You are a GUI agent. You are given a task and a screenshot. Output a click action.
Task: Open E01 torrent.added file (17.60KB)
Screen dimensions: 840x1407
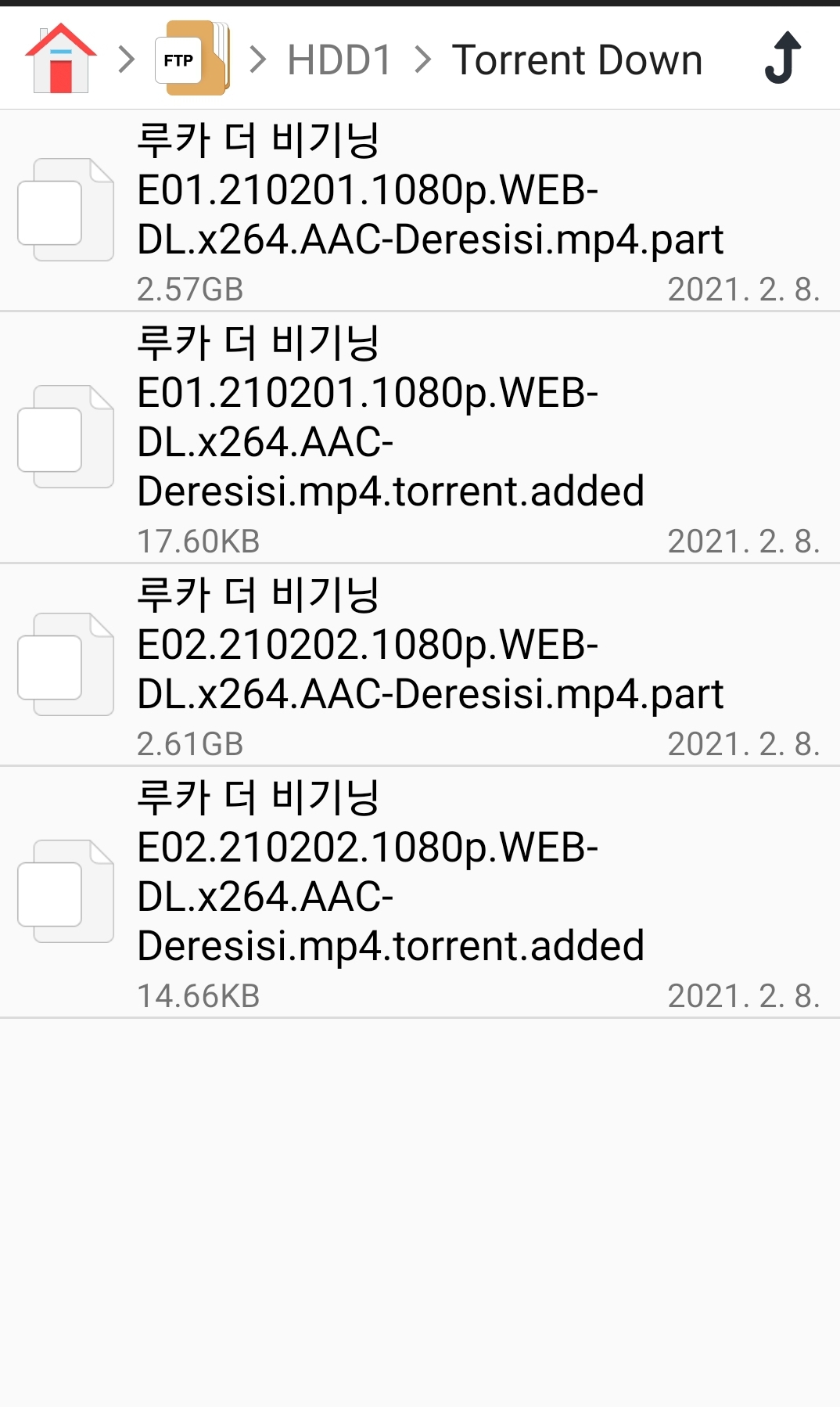tap(420, 437)
